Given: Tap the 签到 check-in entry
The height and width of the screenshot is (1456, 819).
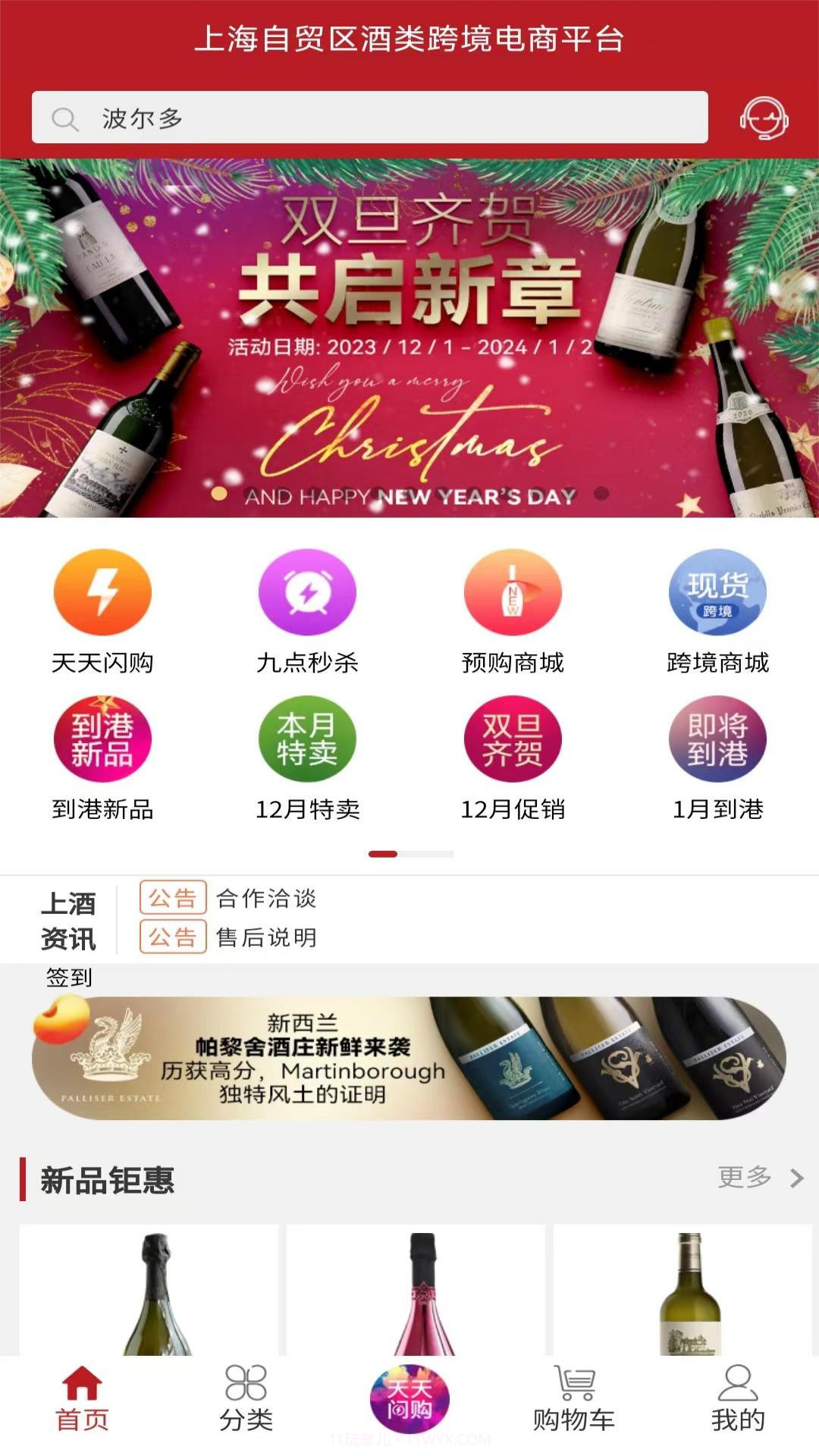Looking at the screenshot, I should tap(67, 978).
